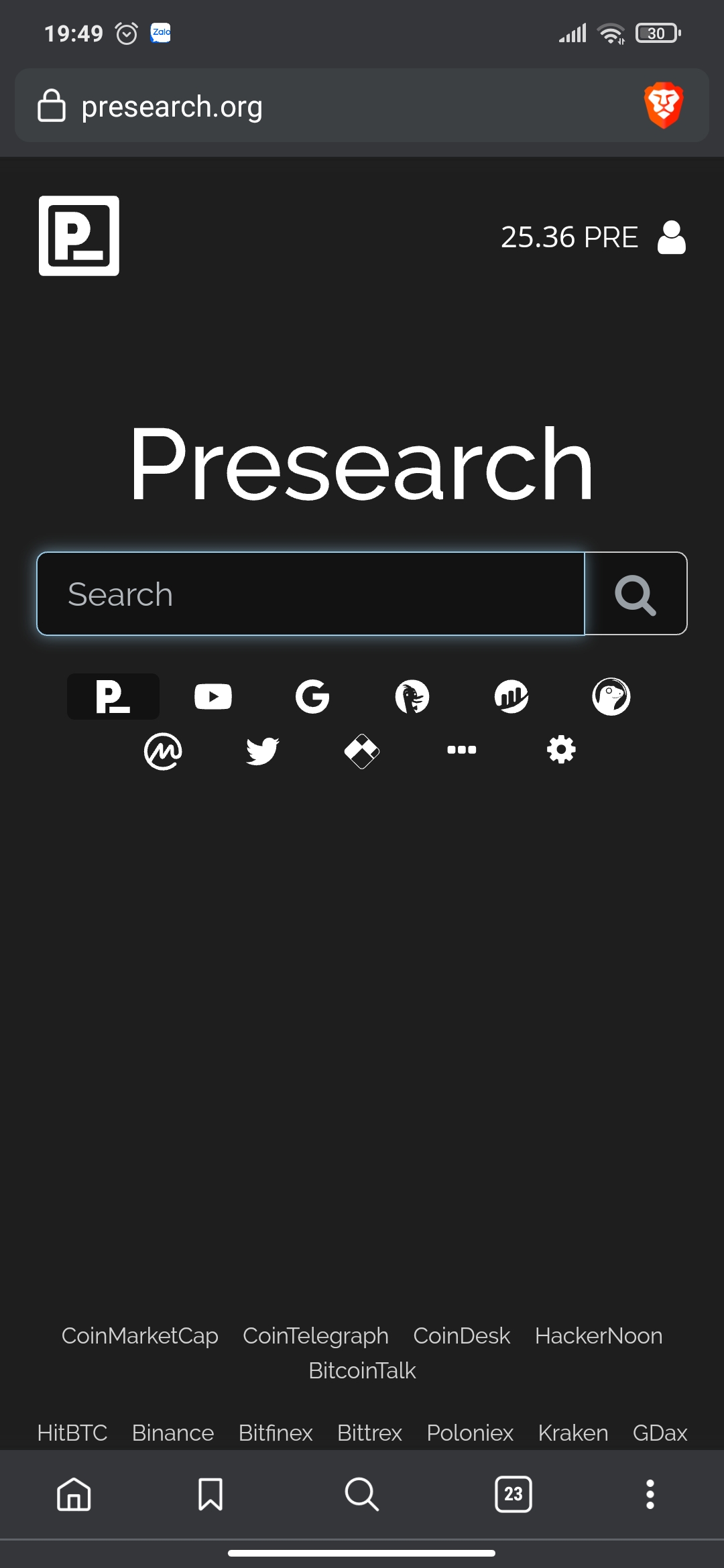Open the browser bookmarks button
The image size is (724, 1568).
(x=210, y=1494)
